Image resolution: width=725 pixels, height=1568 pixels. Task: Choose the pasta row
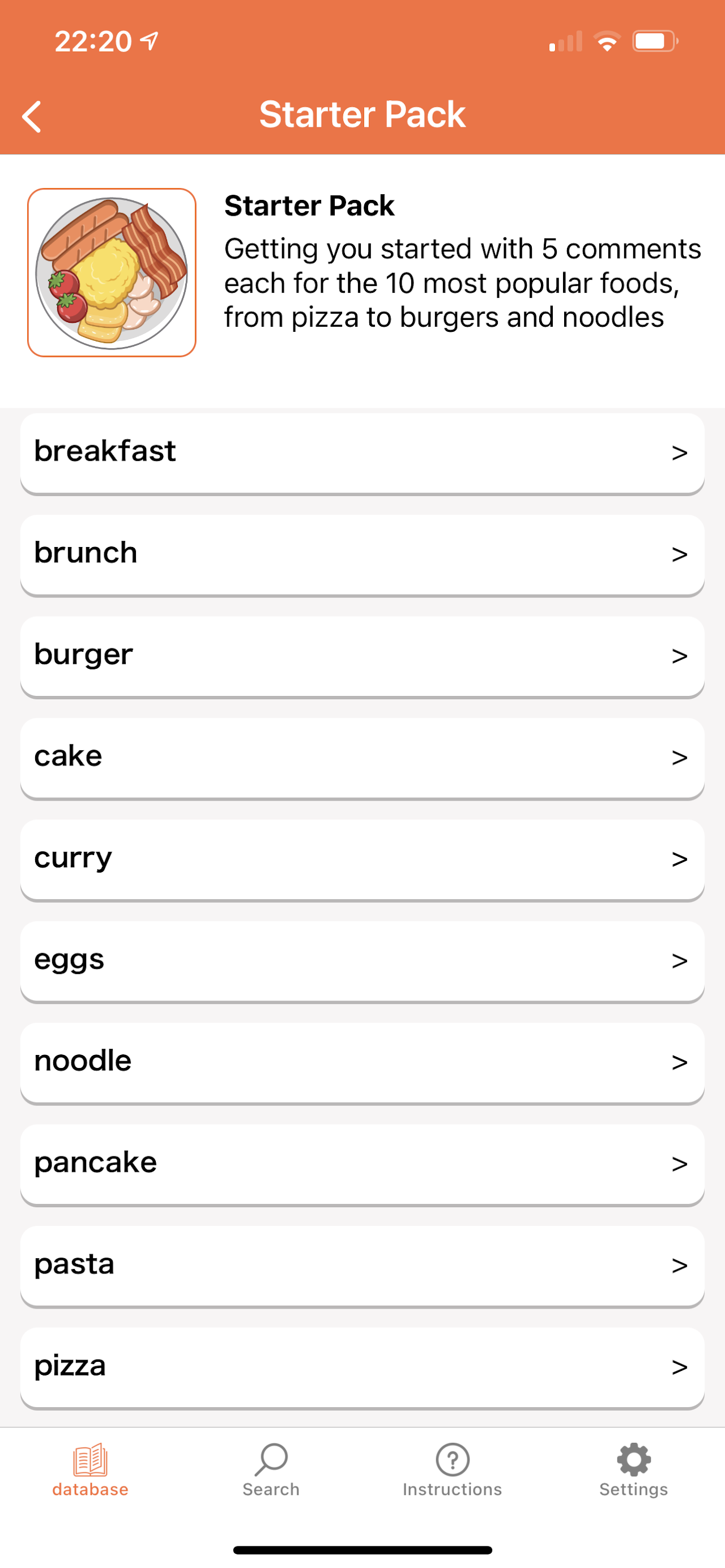pos(362,1266)
